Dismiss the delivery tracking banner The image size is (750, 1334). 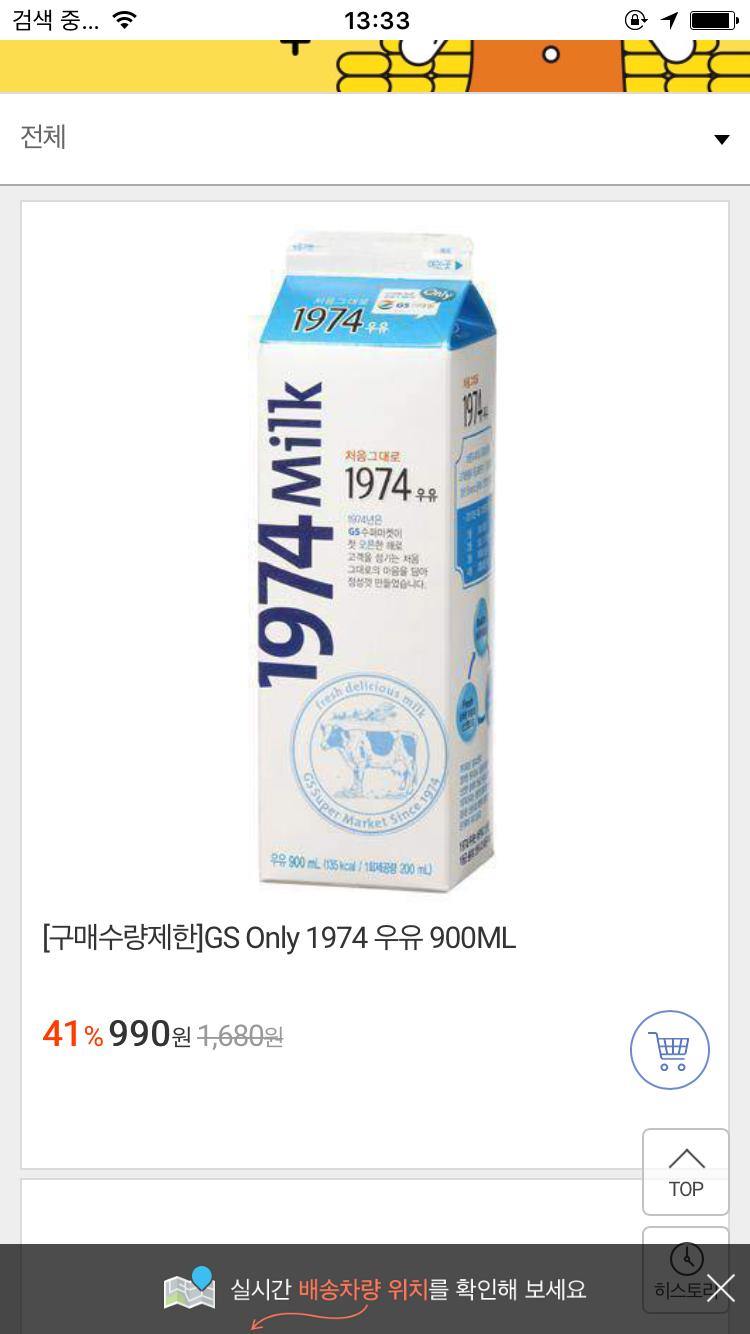pyautogui.click(x=720, y=1288)
